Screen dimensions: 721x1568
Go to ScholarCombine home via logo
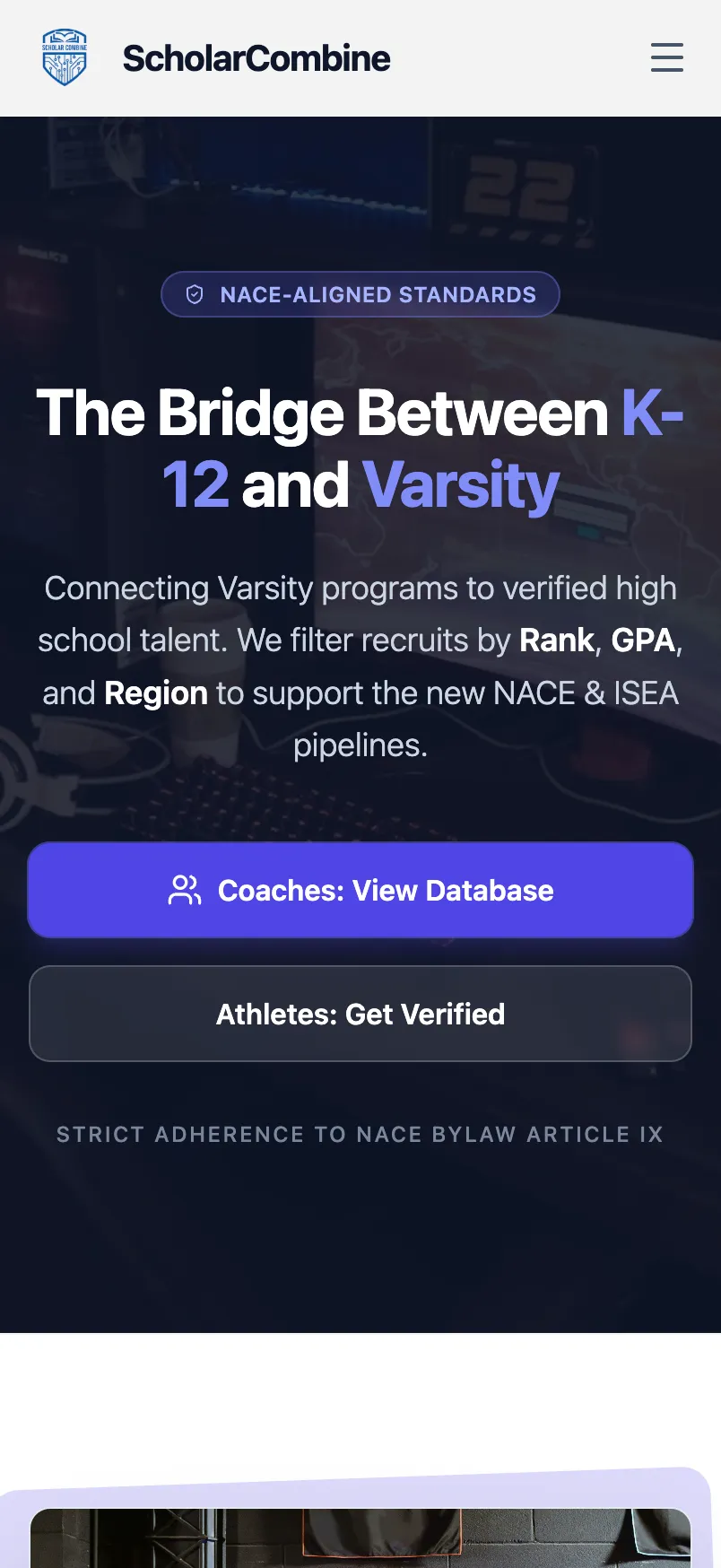[65, 57]
